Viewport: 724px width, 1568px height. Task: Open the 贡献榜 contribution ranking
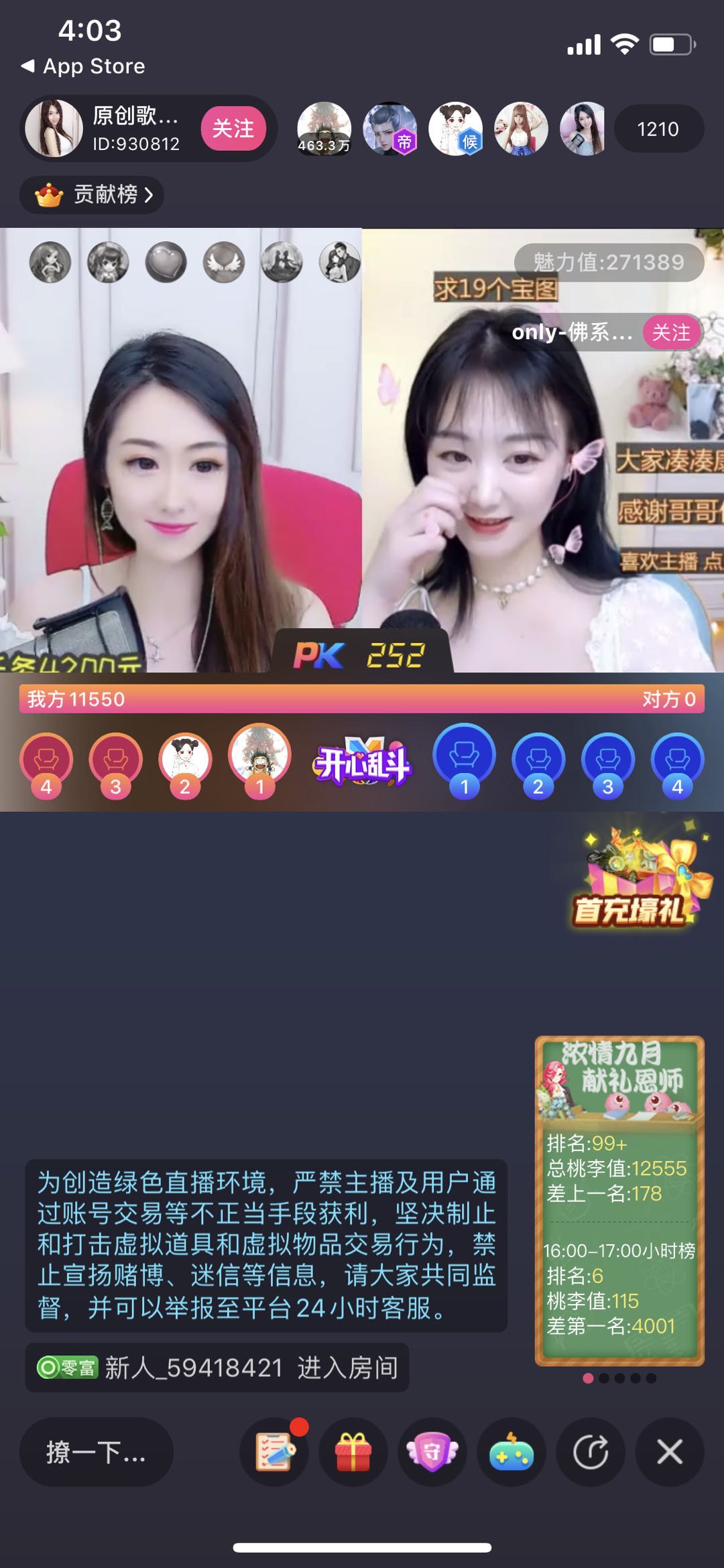pyautogui.click(x=92, y=195)
